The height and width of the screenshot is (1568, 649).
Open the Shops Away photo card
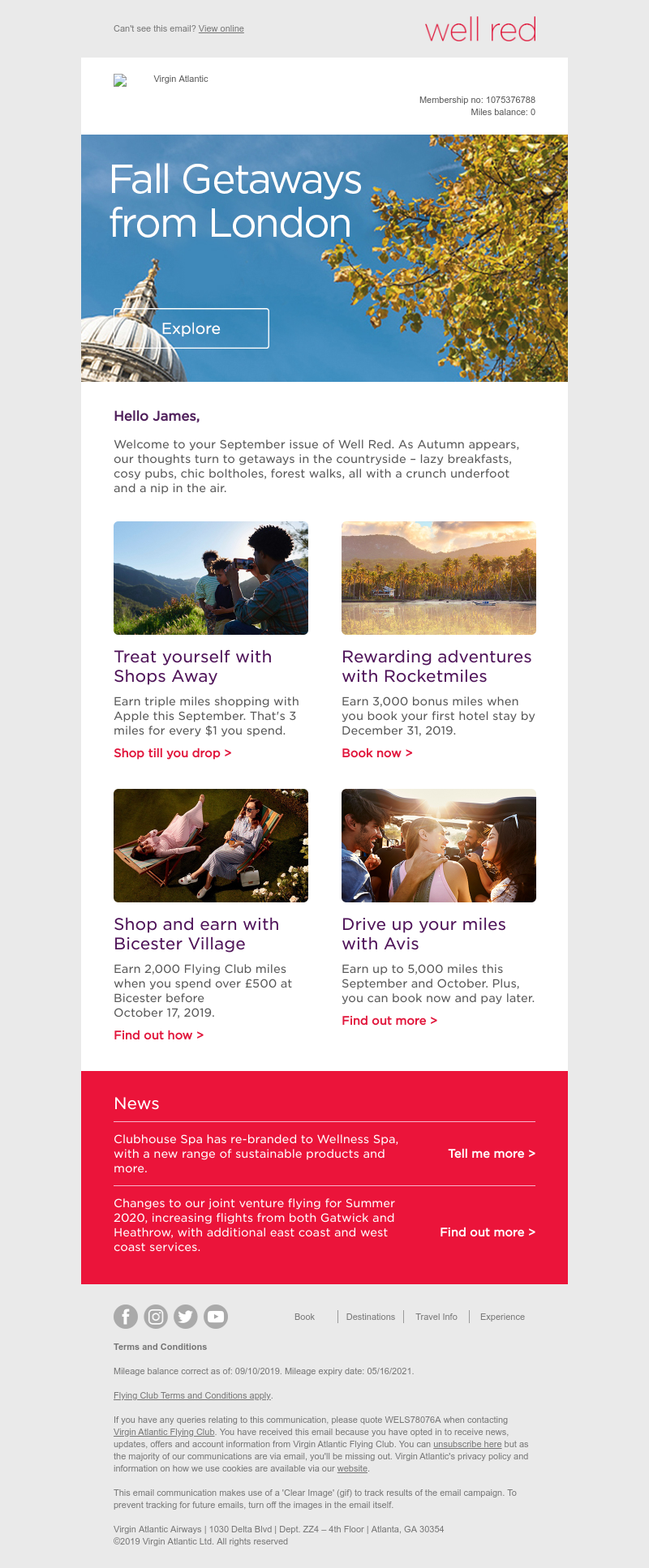pyautogui.click(x=211, y=577)
